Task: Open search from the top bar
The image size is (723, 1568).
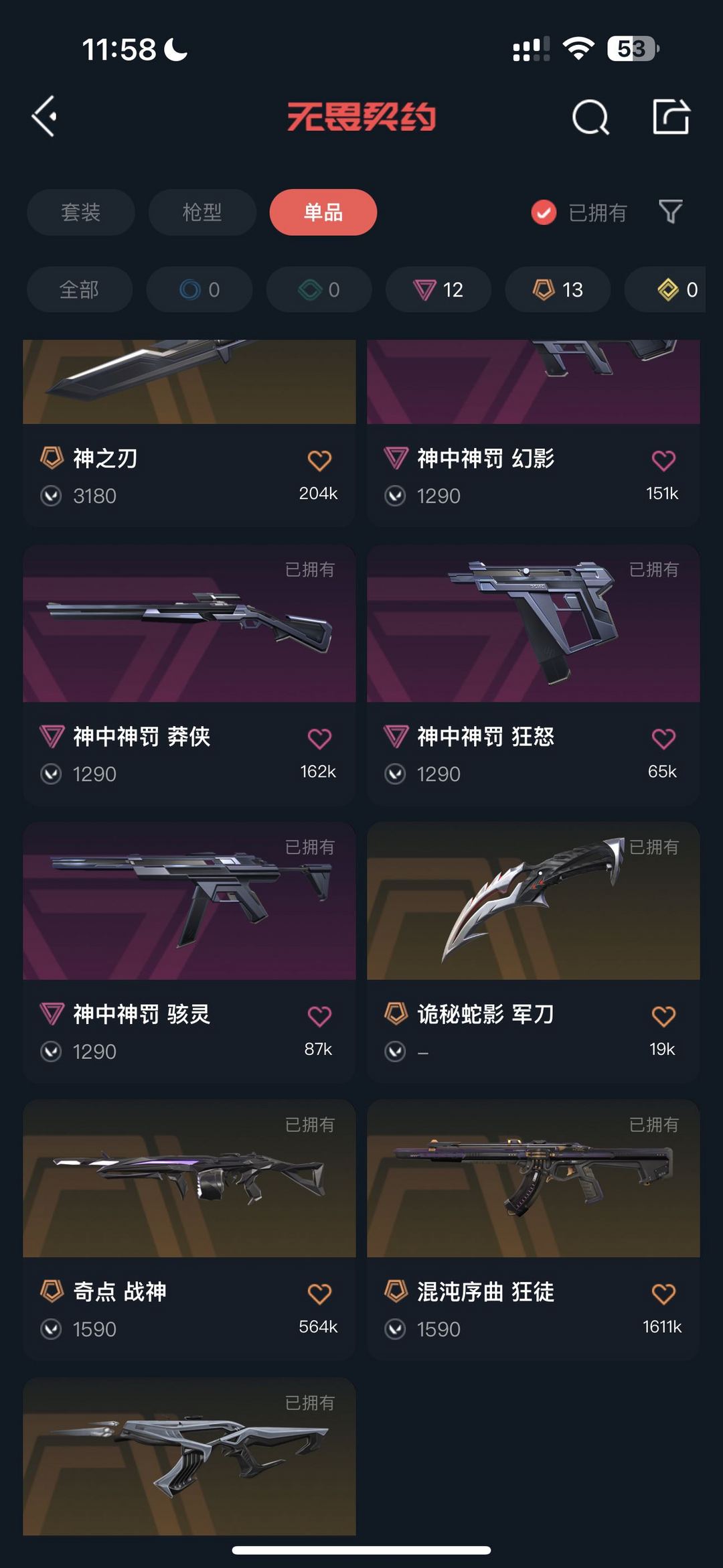Action: [590, 118]
